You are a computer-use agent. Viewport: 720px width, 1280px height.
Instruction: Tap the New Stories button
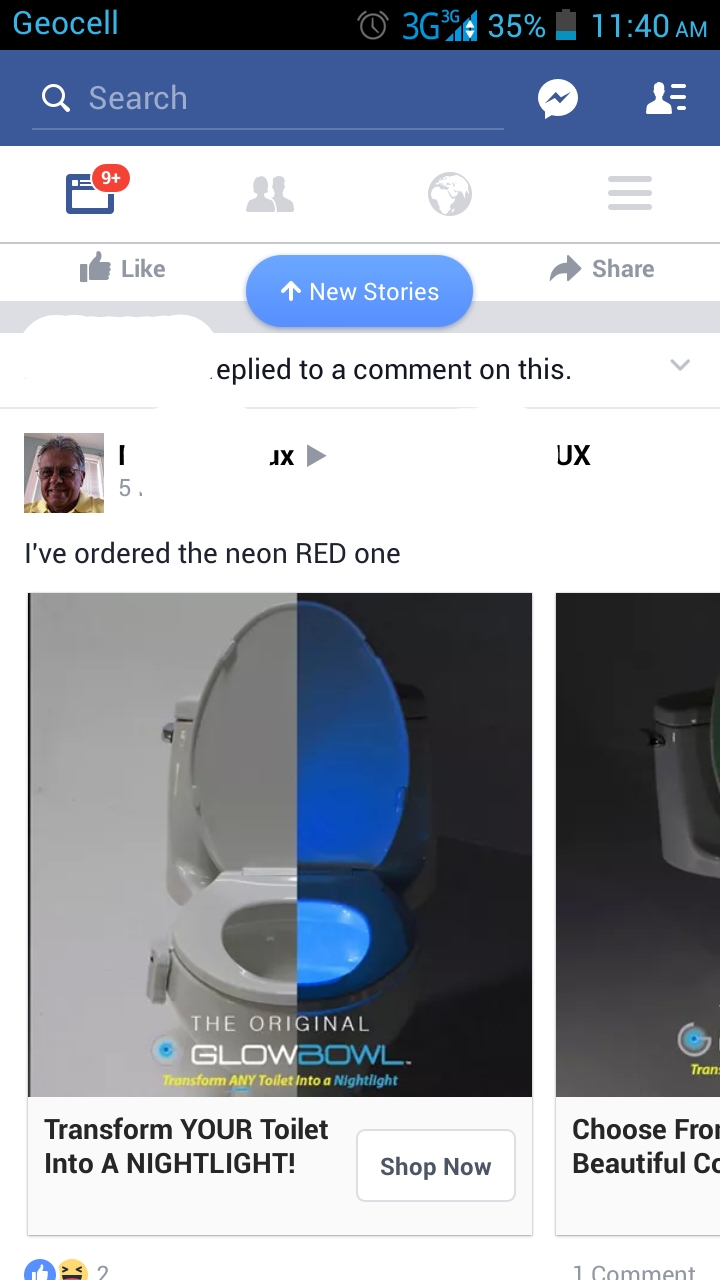pyautogui.click(x=359, y=291)
